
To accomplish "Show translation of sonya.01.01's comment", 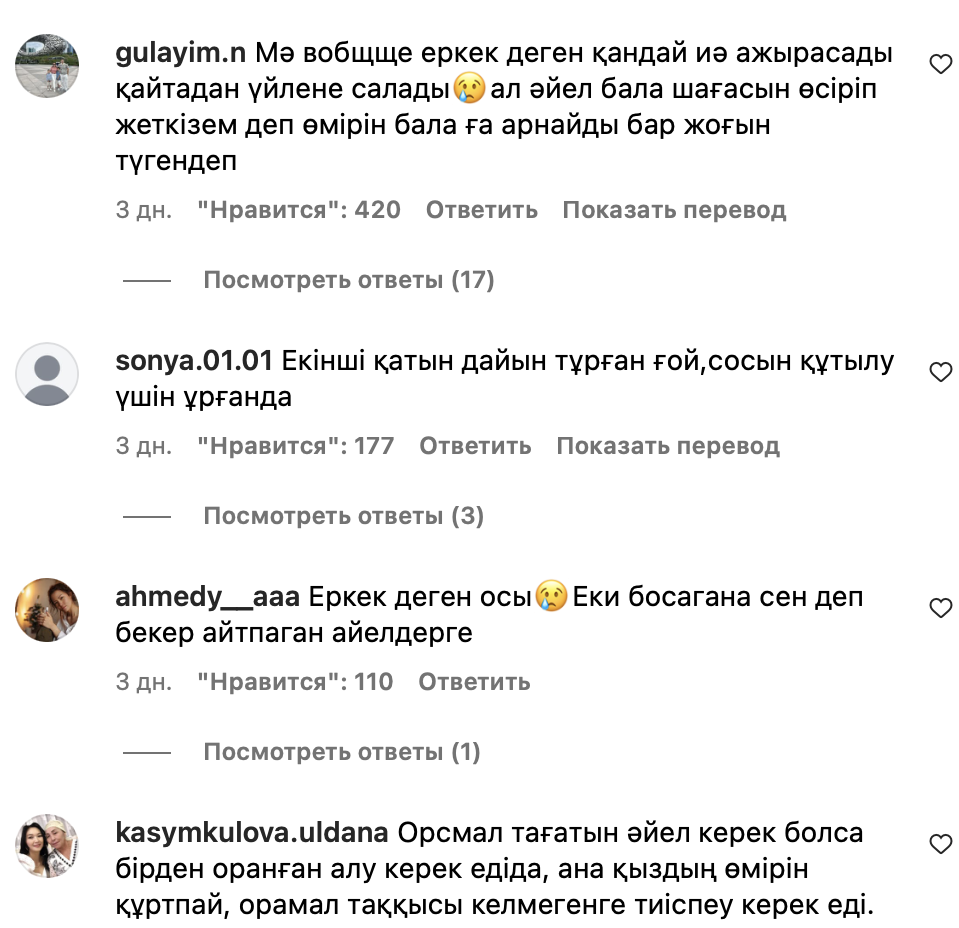I will (x=667, y=446).
